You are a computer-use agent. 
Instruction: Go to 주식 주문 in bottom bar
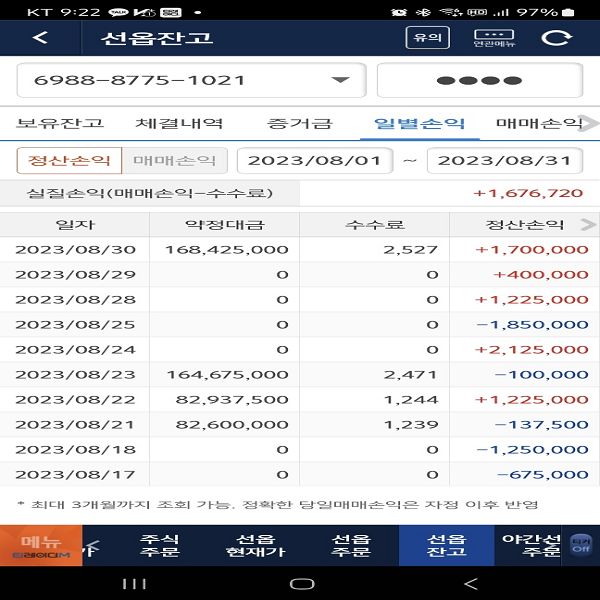[x=158, y=546]
